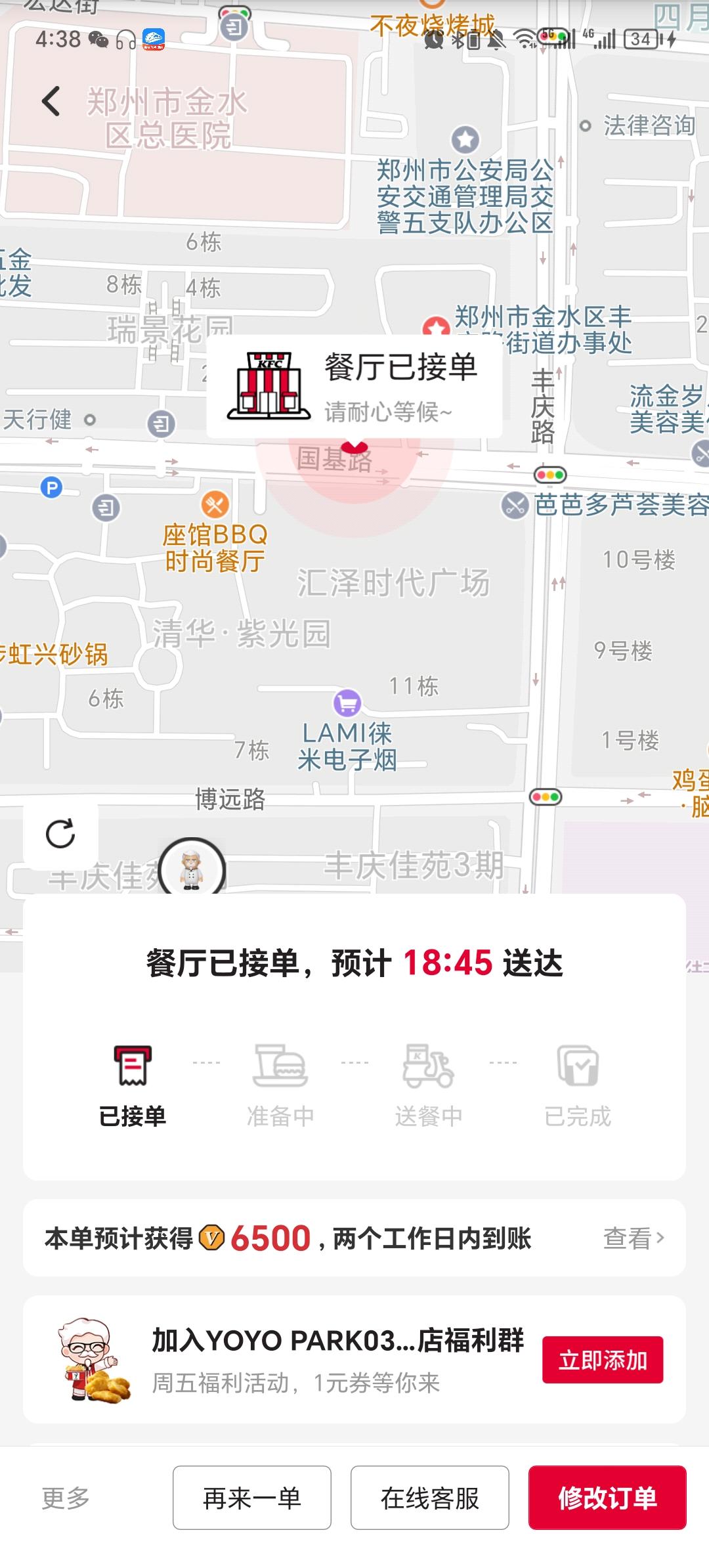Tap the 座馆BBQ时尚餐厅 restaurant marker

click(x=215, y=506)
